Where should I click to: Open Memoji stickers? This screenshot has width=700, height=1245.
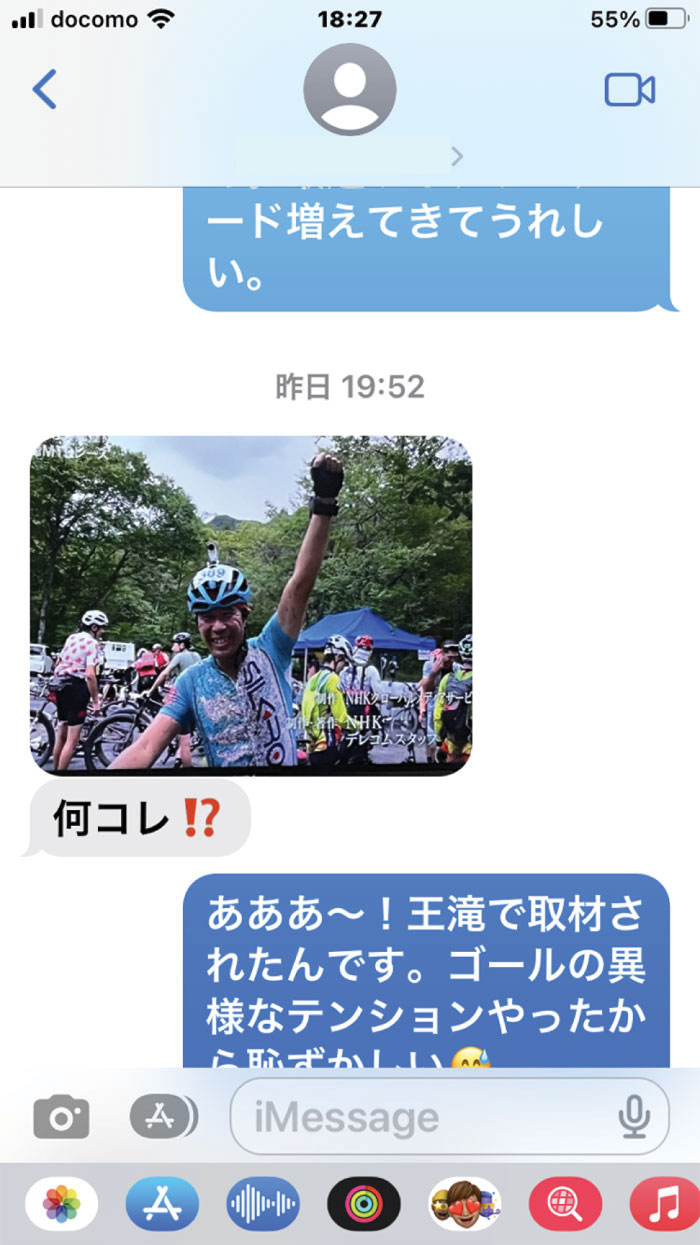coord(465,1204)
